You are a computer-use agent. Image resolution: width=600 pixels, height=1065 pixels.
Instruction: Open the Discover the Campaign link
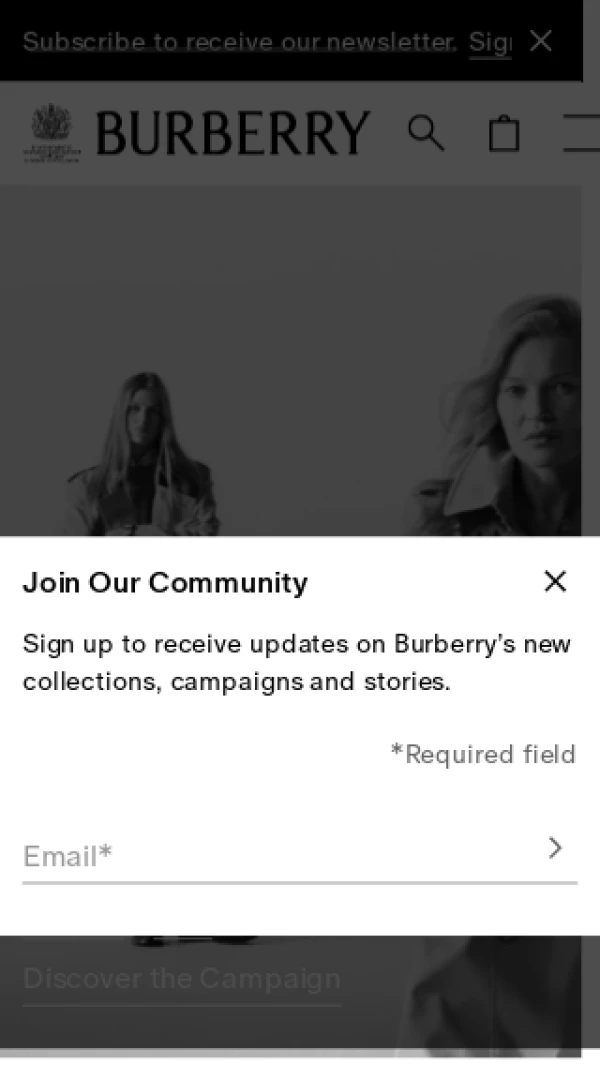[182, 978]
